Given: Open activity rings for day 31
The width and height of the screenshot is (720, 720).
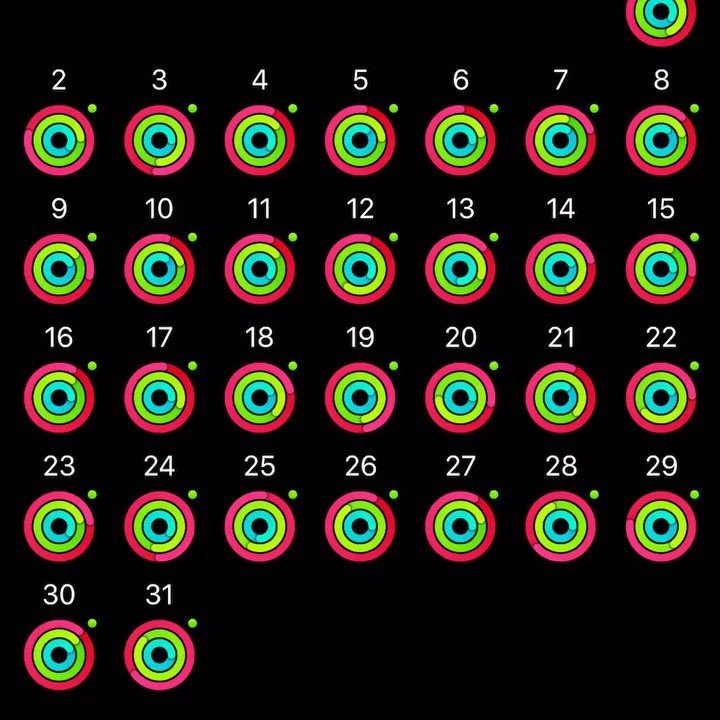Looking at the screenshot, I should 160,655.
